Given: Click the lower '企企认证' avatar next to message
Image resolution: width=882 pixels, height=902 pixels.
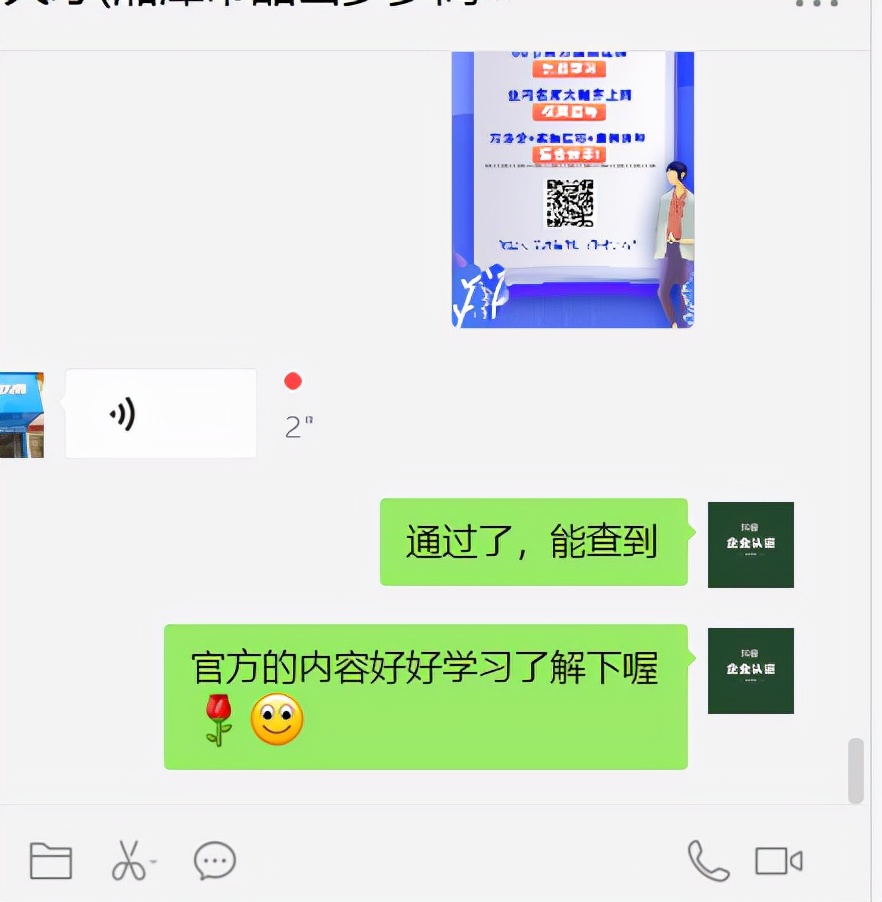Looking at the screenshot, I should [750, 670].
